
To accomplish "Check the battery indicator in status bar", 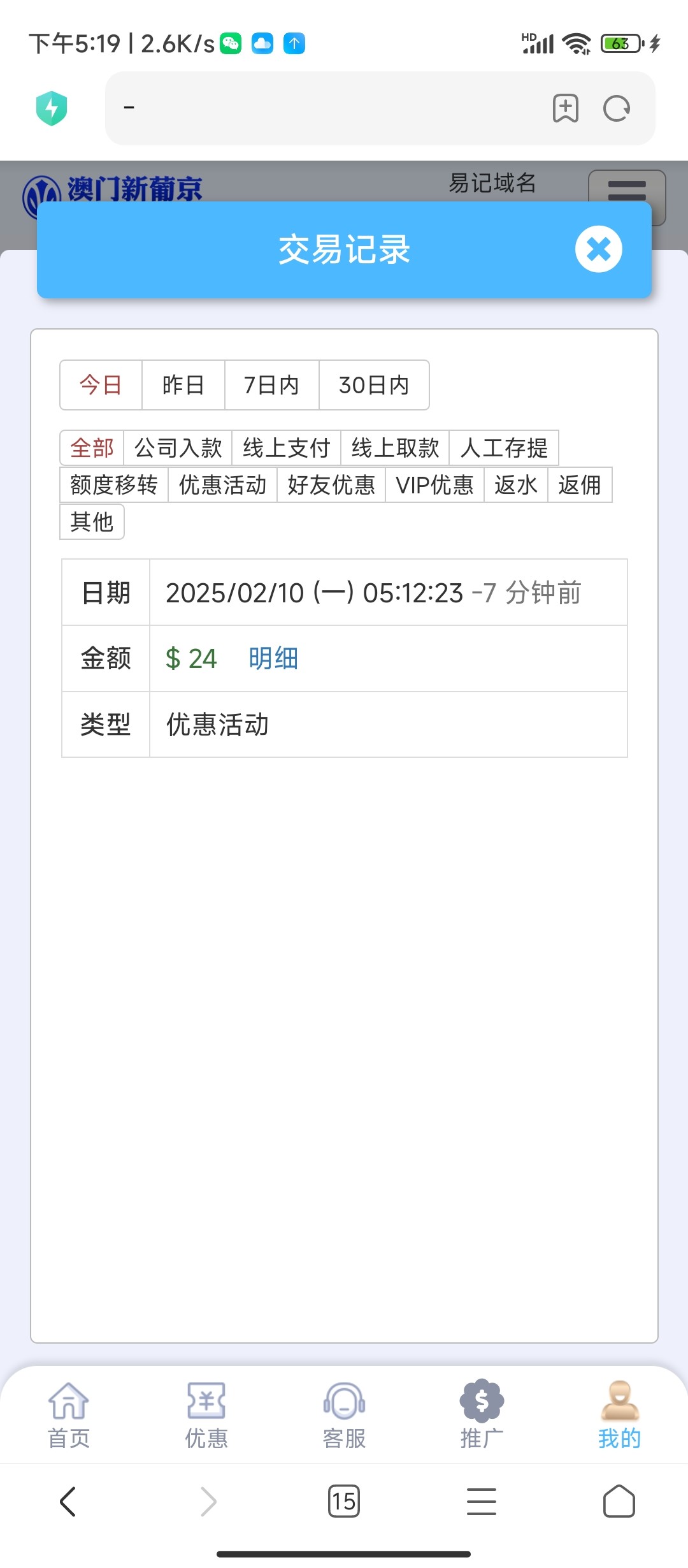I will pos(619,43).
